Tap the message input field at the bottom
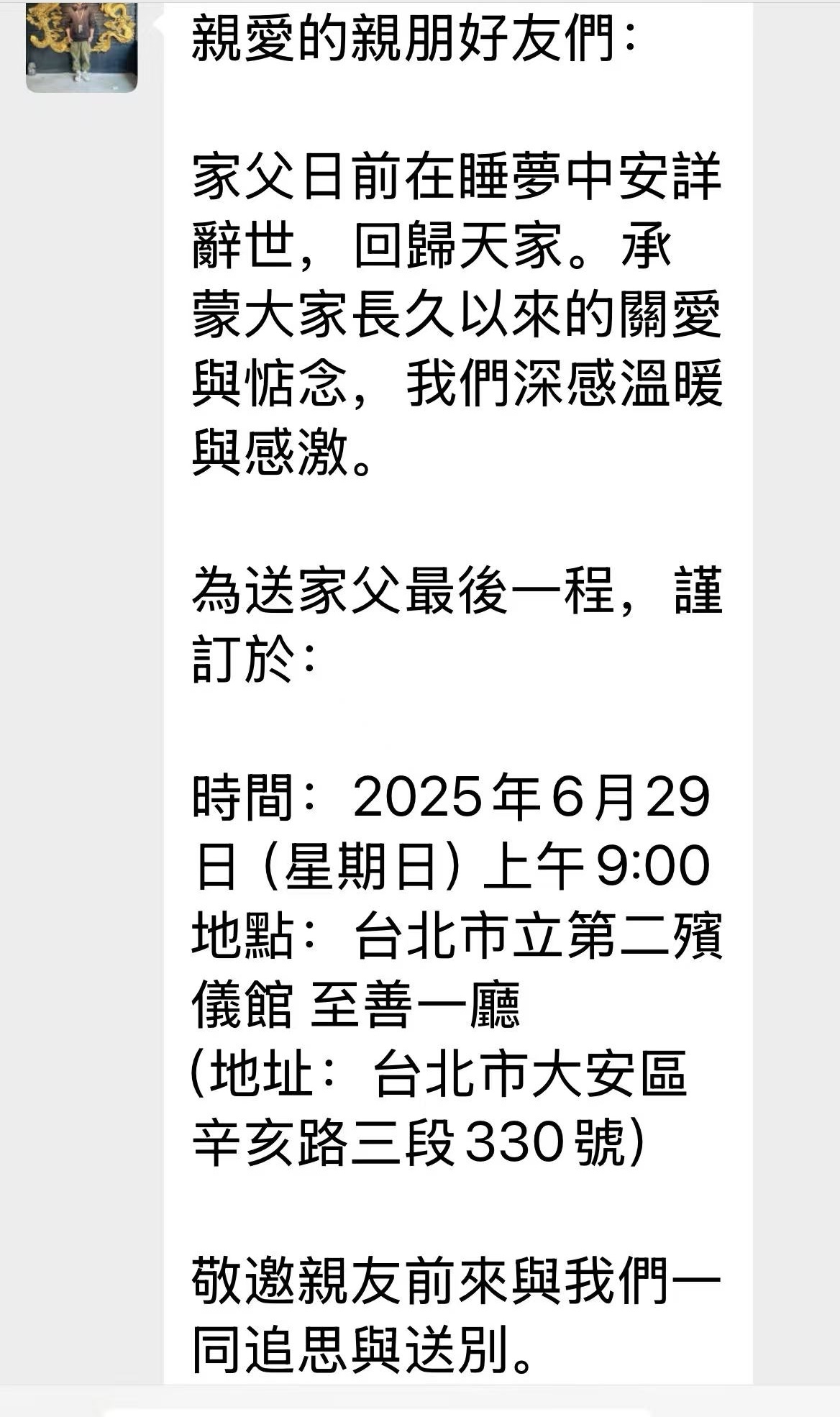The image size is (840, 1417). coord(377,1413)
